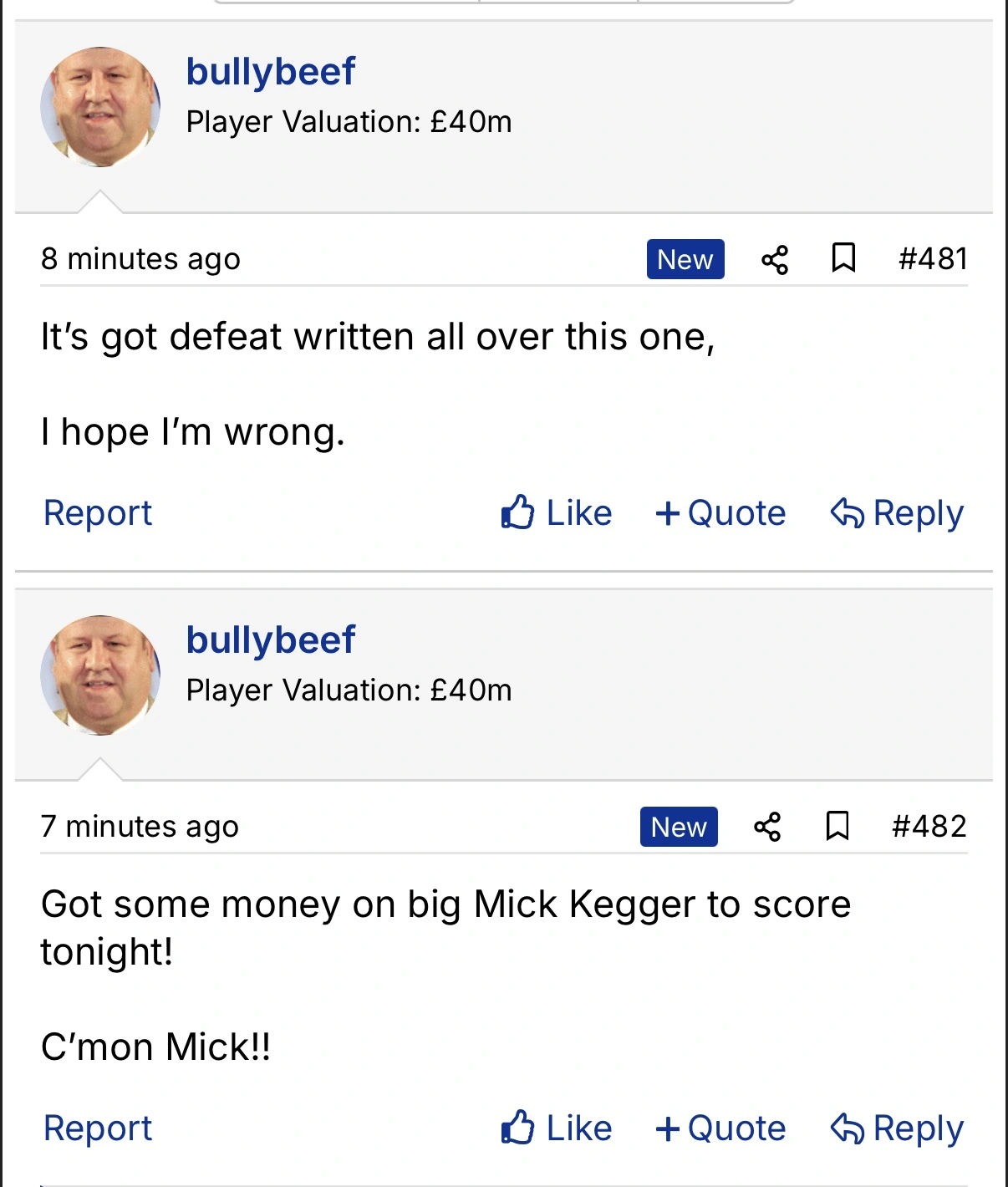Reply to the "C'mon Mick!!" post

point(897,1128)
